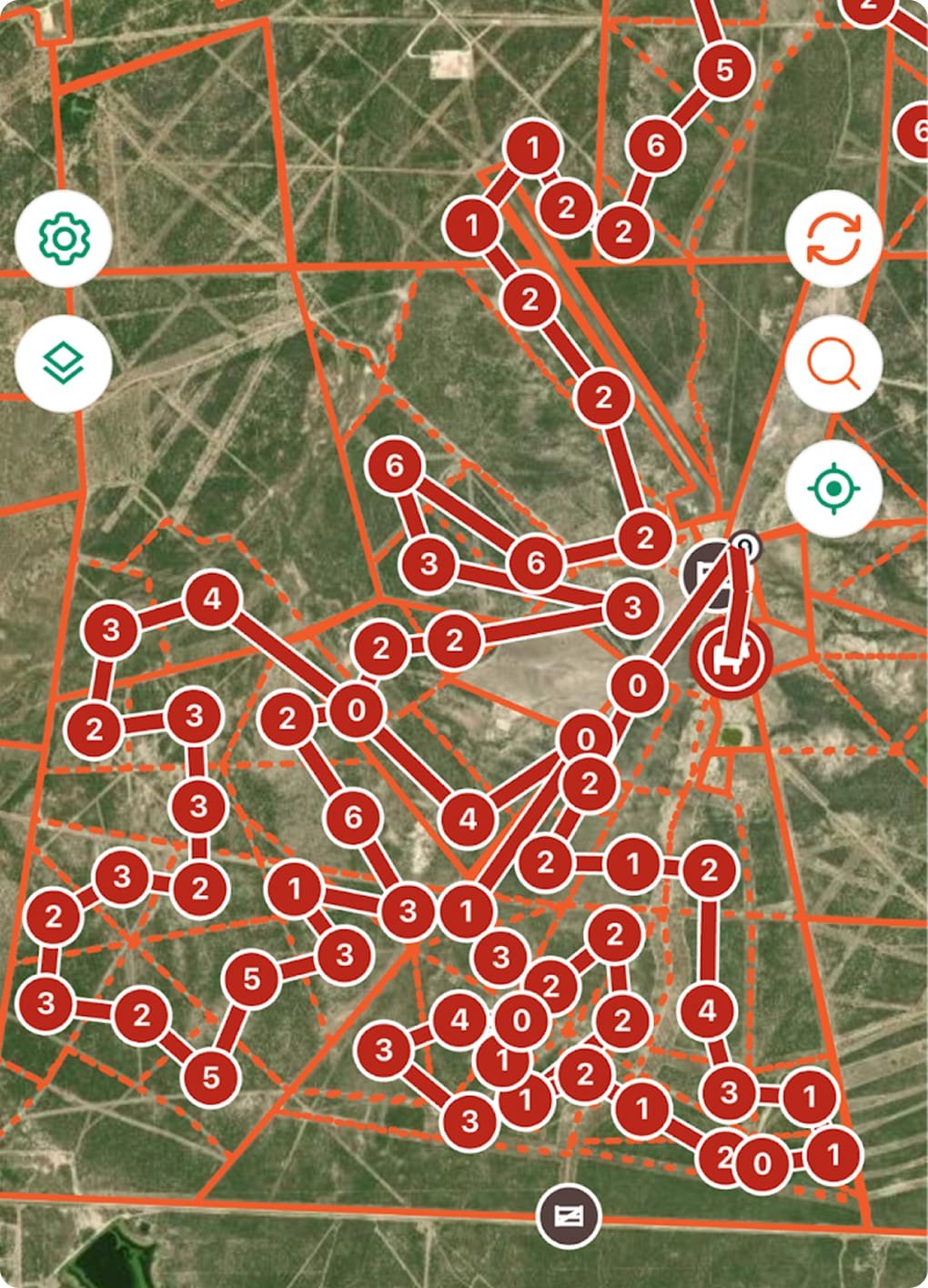The width and height of the screenshot is (928, 1288).
Task: Open the map layers selector
Action: click(64, 364)
